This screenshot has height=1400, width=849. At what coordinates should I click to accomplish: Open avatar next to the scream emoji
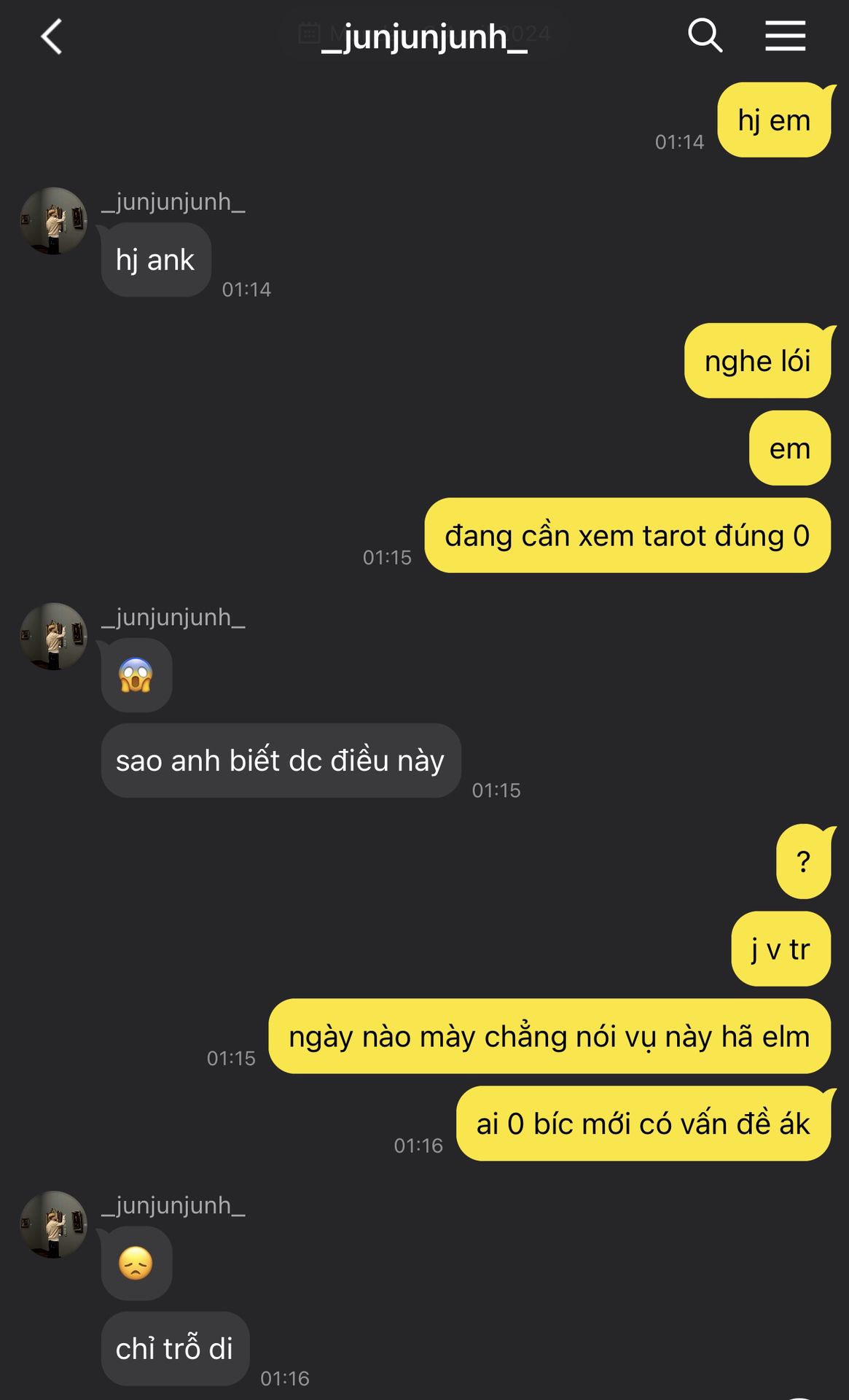(x=54, y=636)
